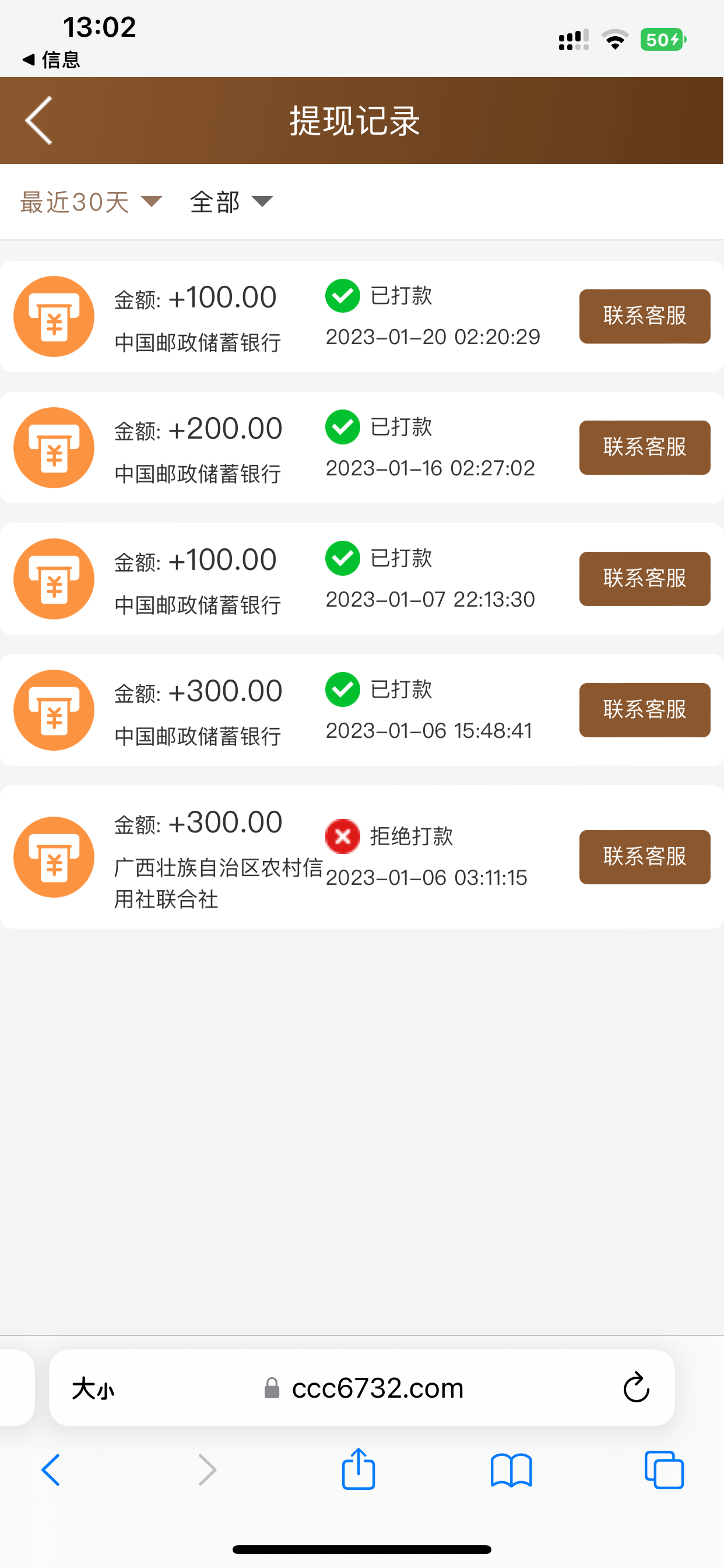Tap the page reload icon in the address bar
The width and height of the screenshot is (724, 1568).
point(636,1388)
